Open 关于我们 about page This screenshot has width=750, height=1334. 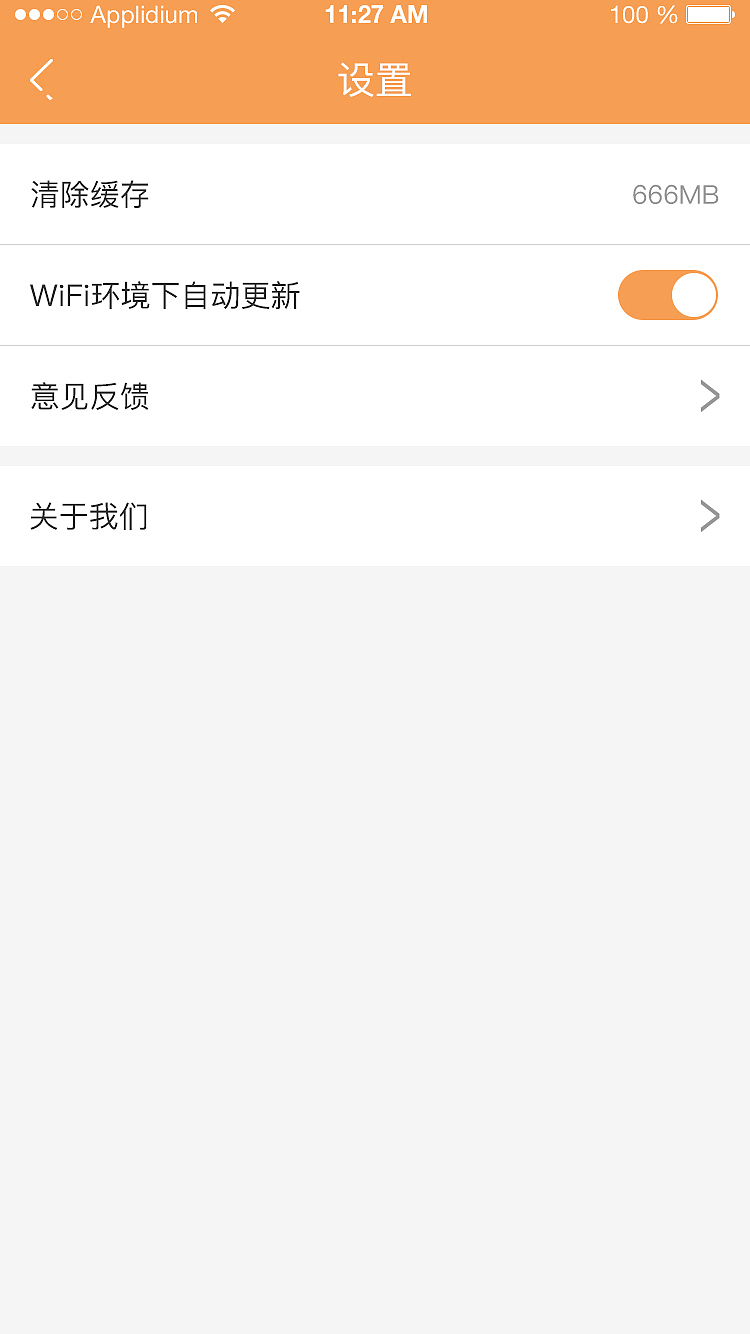(x=374, y=516)
